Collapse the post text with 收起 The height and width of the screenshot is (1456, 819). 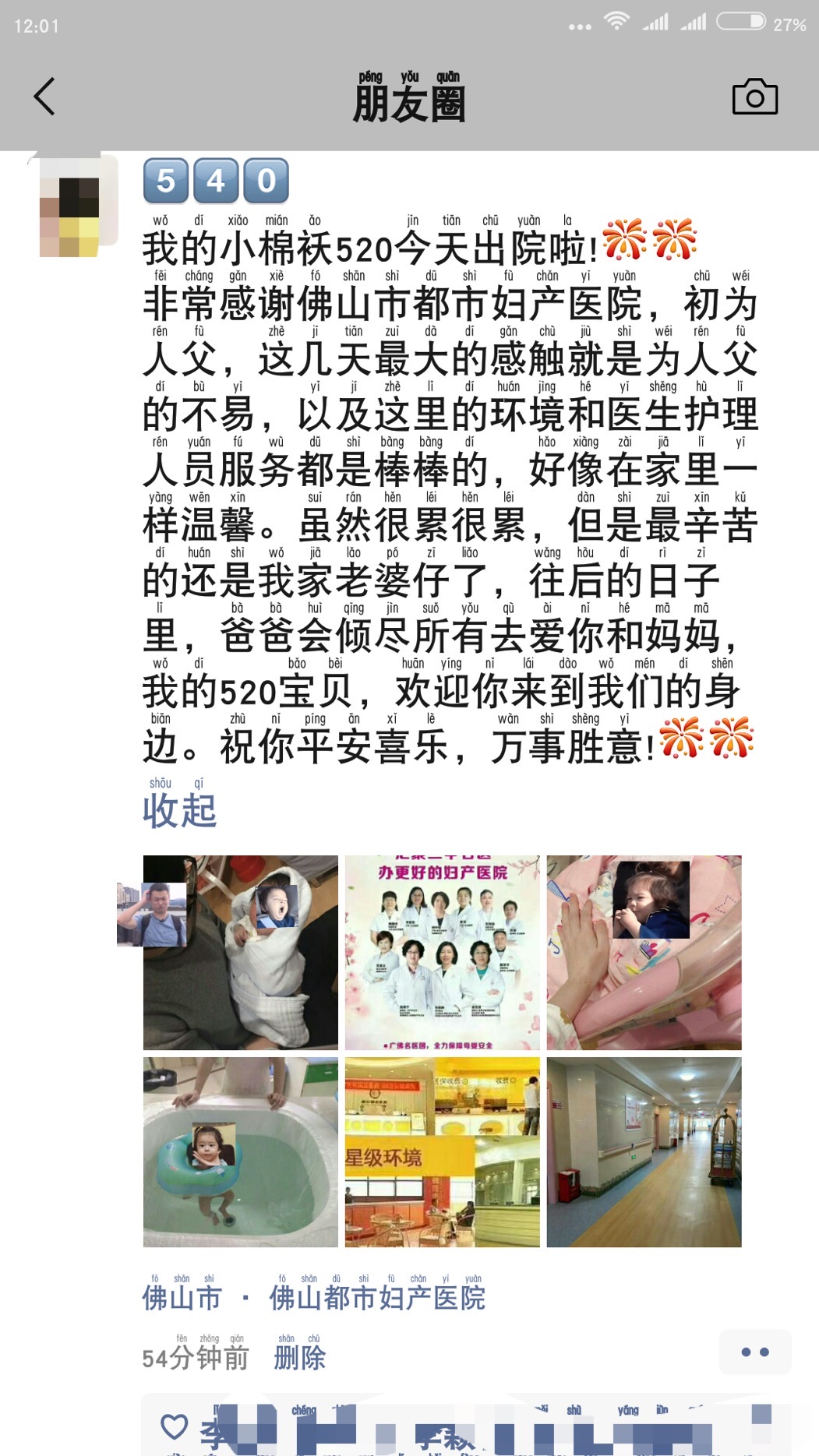(179, 810)
